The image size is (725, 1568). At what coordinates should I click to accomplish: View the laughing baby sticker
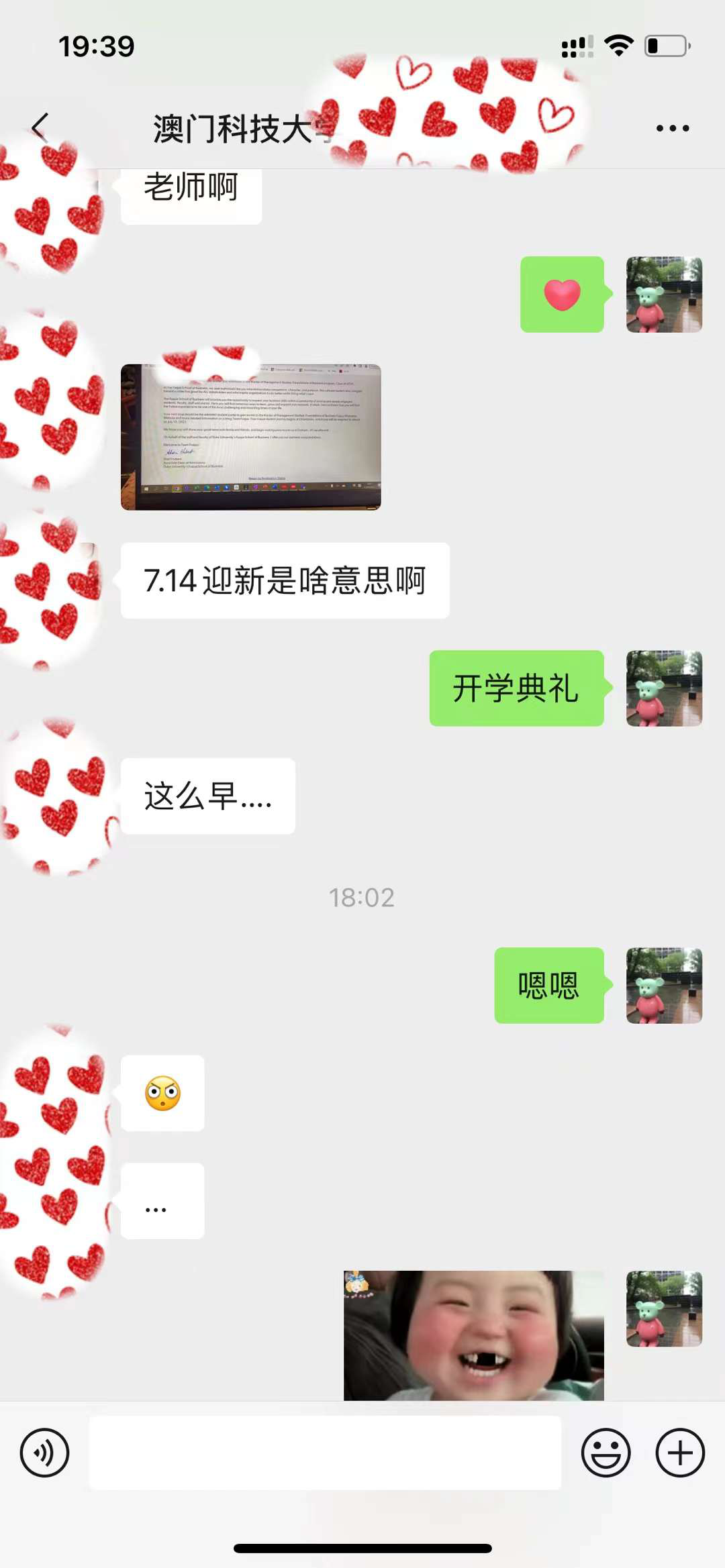473,1335
